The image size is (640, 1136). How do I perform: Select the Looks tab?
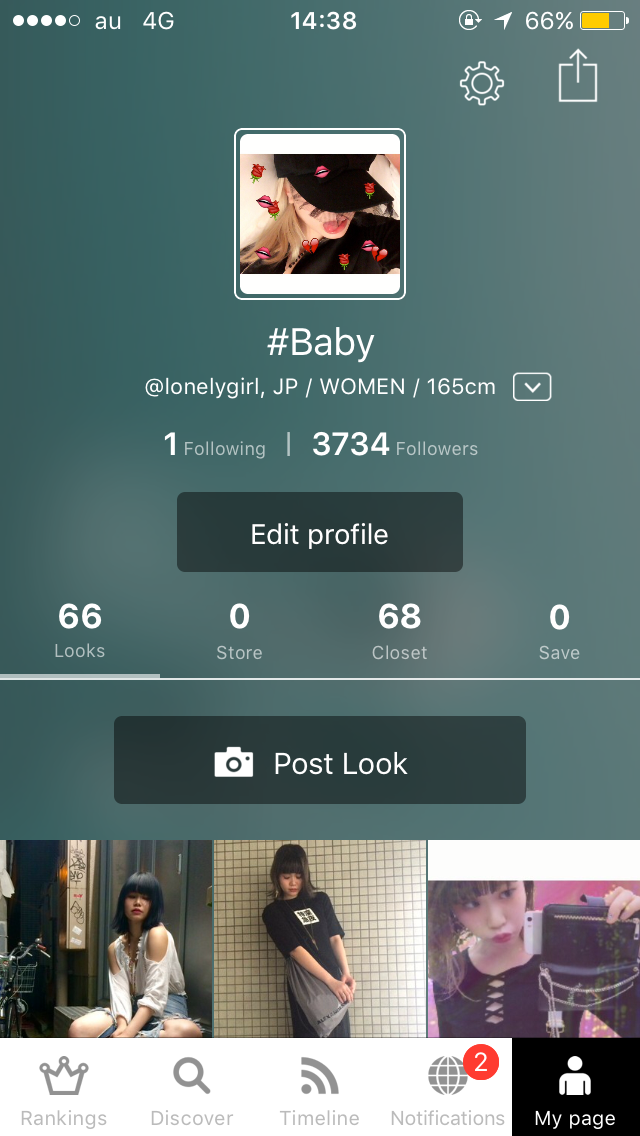tap(80, 630)
